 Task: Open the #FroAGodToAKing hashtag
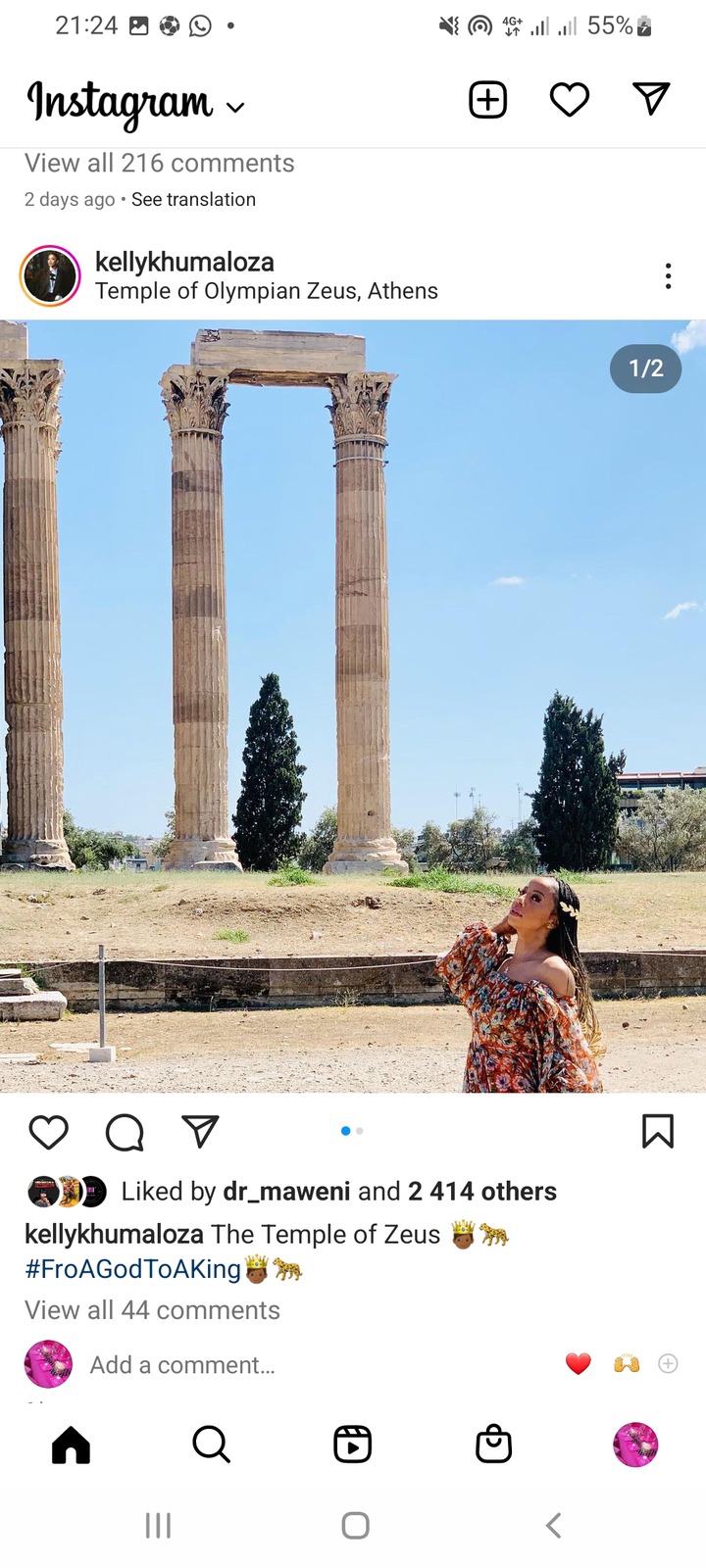[132, 1269]
